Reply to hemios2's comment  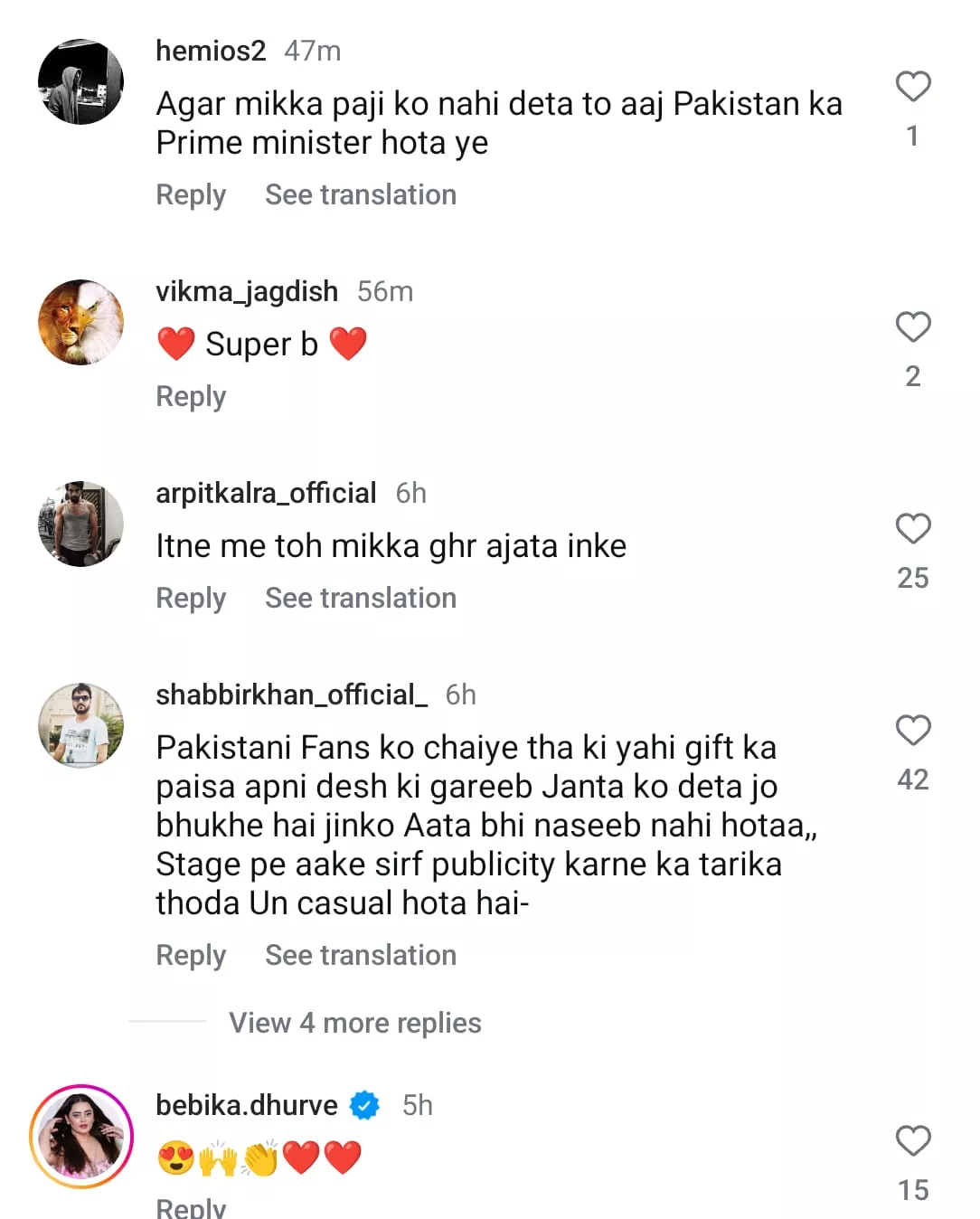click(191, 195)
